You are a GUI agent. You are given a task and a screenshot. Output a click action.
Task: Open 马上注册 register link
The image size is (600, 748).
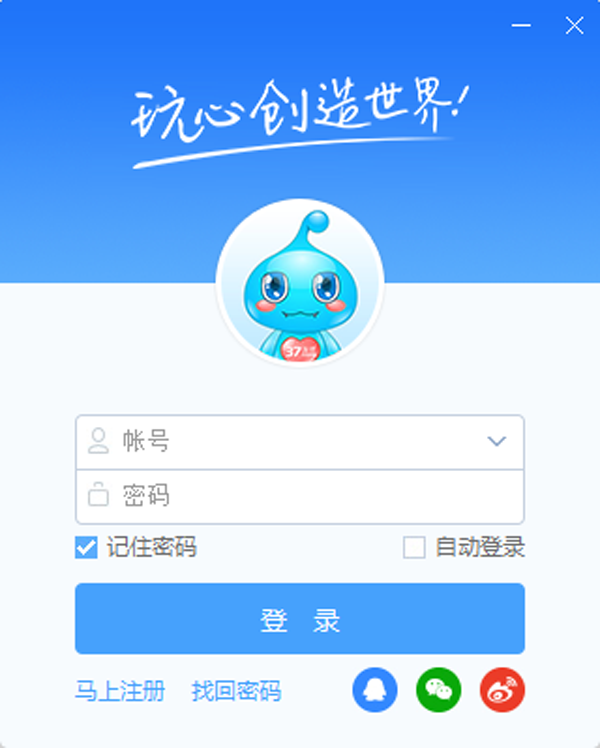point(120,690)
